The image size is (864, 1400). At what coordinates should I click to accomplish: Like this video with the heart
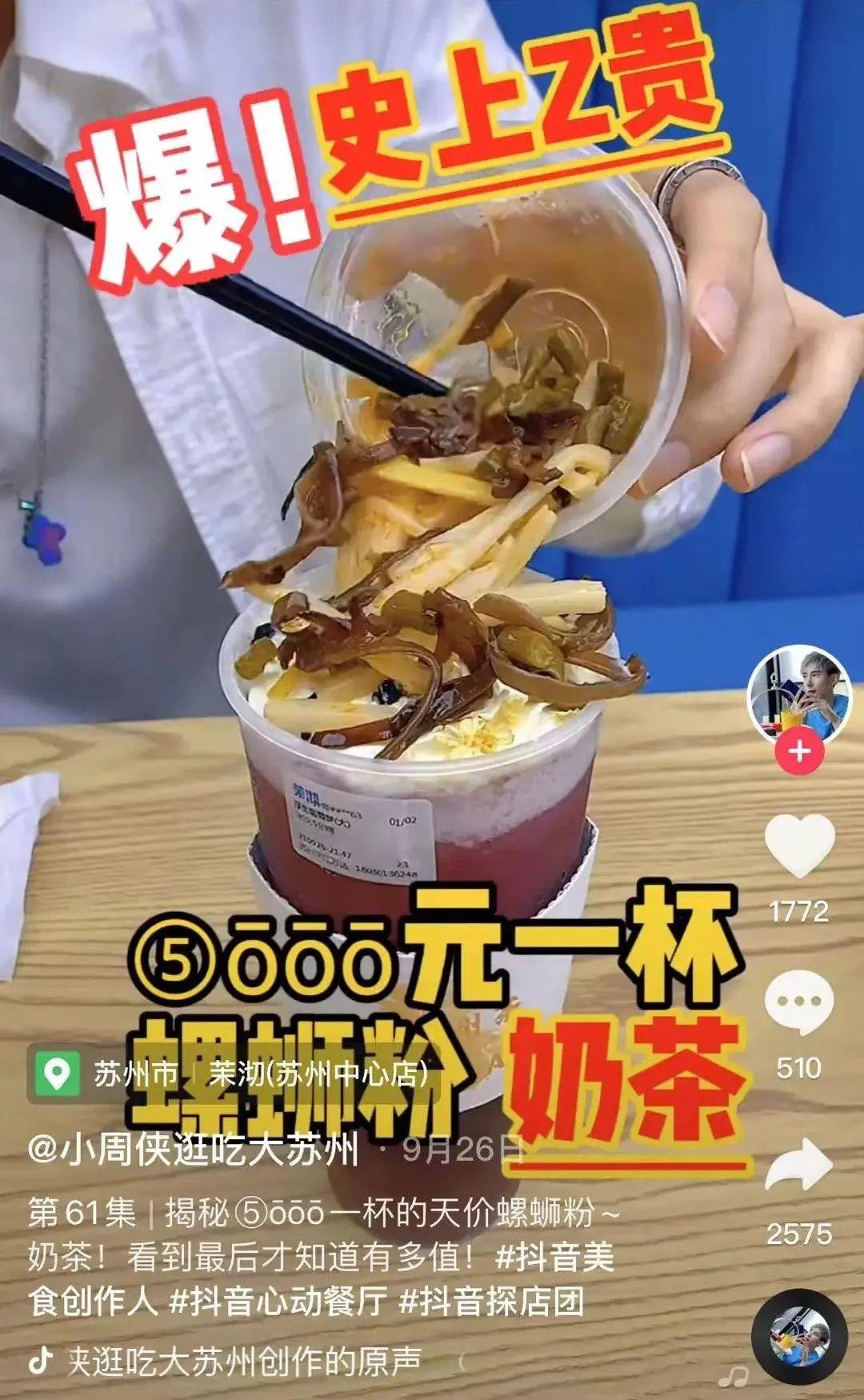[798, 846]
